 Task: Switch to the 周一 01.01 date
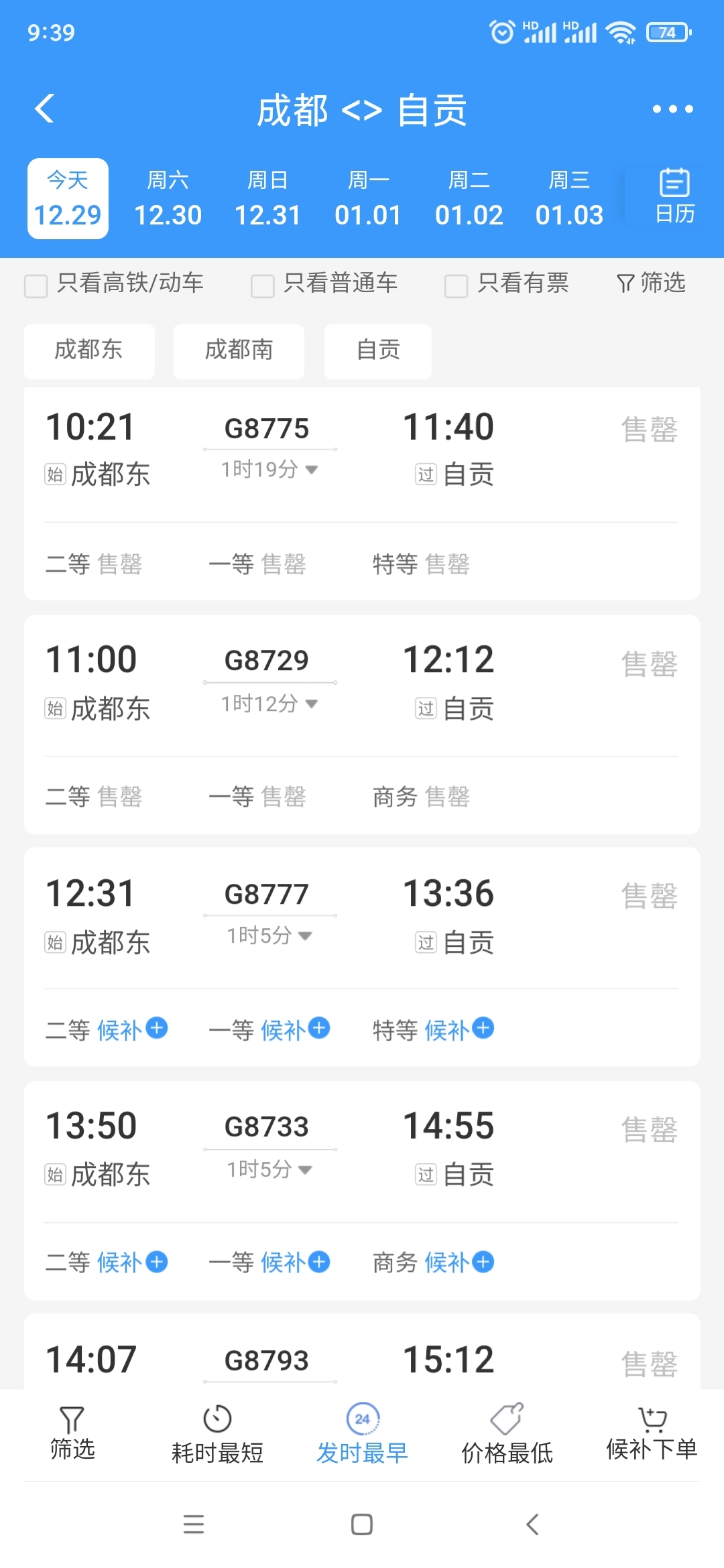(x=368, y=199)
